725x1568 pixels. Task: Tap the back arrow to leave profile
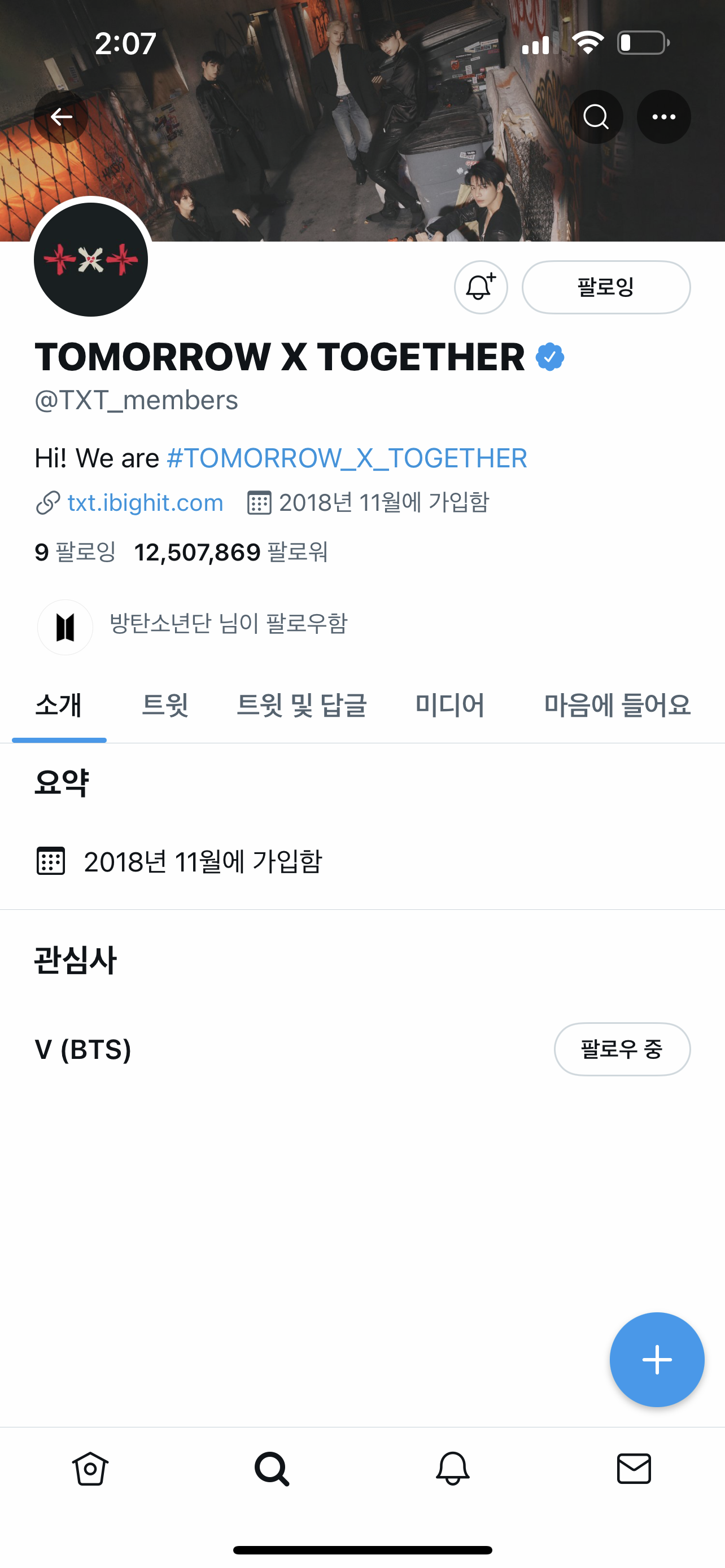click(60, 116)
